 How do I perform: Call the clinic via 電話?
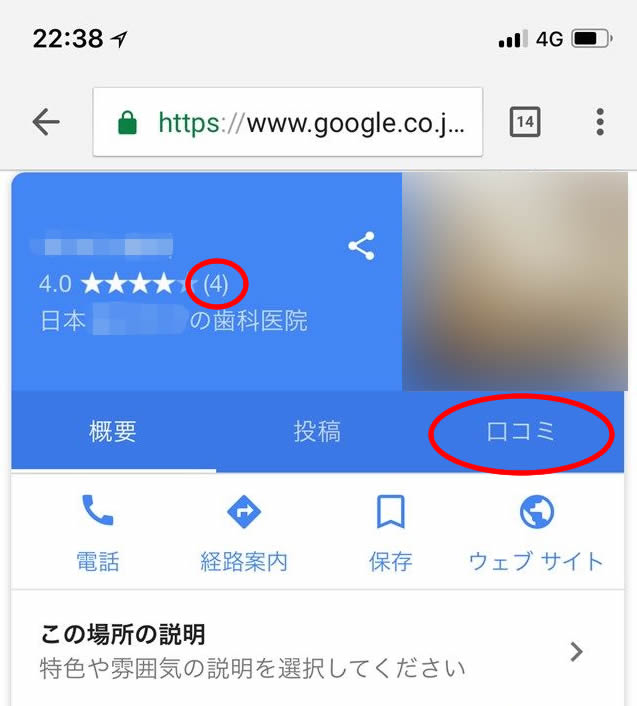(97, 533)
